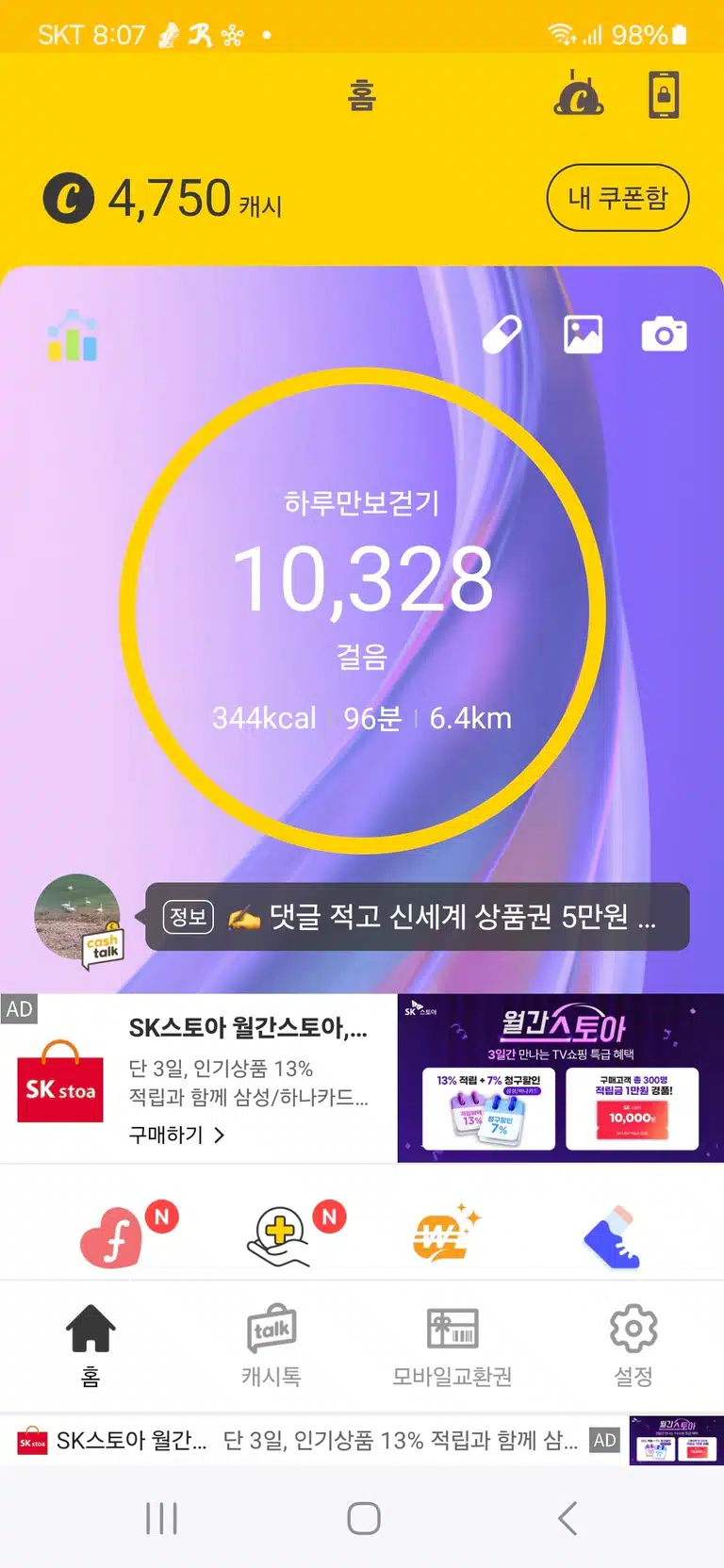Select the 홈 tab
Screen dimensions: 724x1568
[90, 1346]
